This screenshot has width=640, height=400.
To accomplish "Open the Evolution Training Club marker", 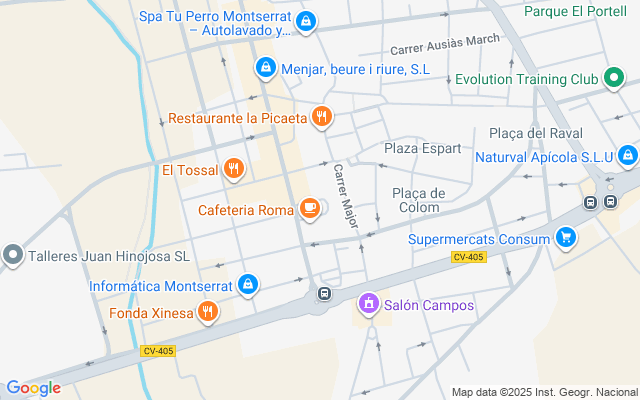I will [614, 78].
